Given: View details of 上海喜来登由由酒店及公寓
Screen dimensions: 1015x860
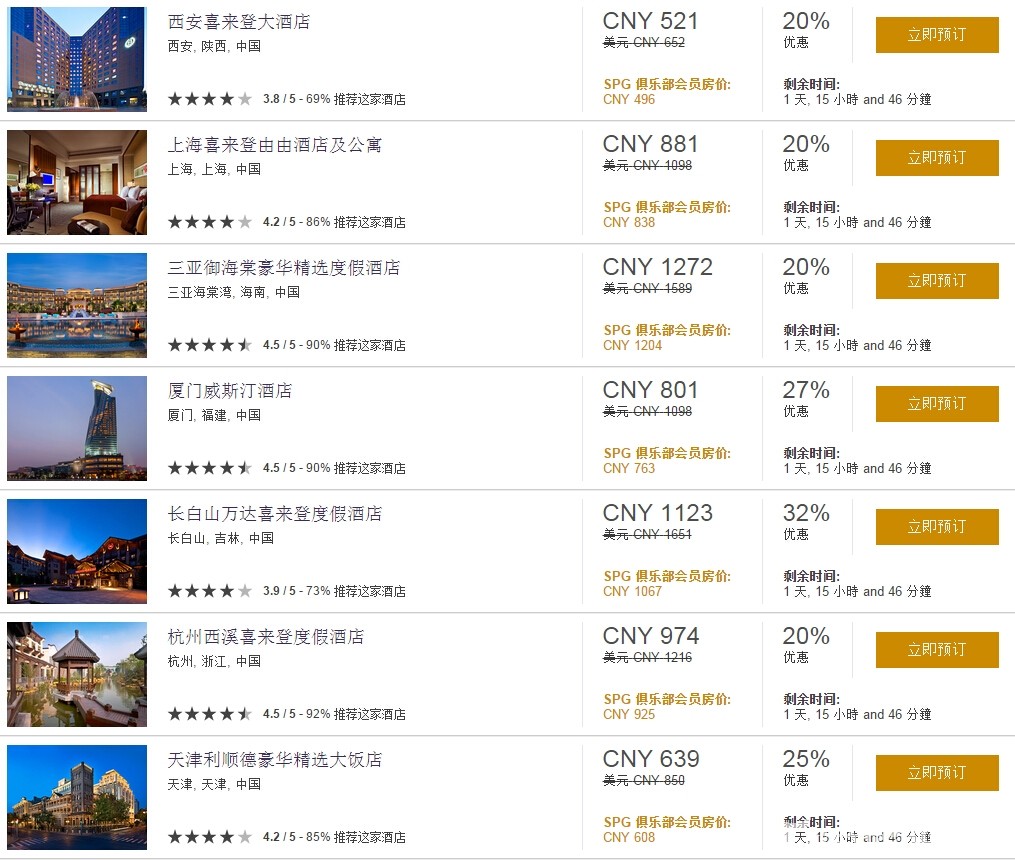Looking at the screenshot, I should (x=275, y=145).
